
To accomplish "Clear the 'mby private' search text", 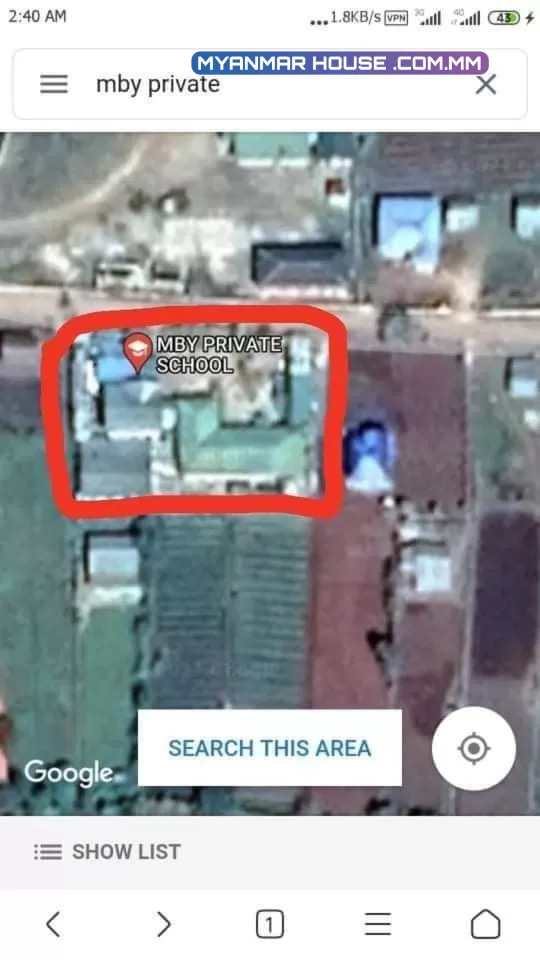I will [x=486, y=84].
